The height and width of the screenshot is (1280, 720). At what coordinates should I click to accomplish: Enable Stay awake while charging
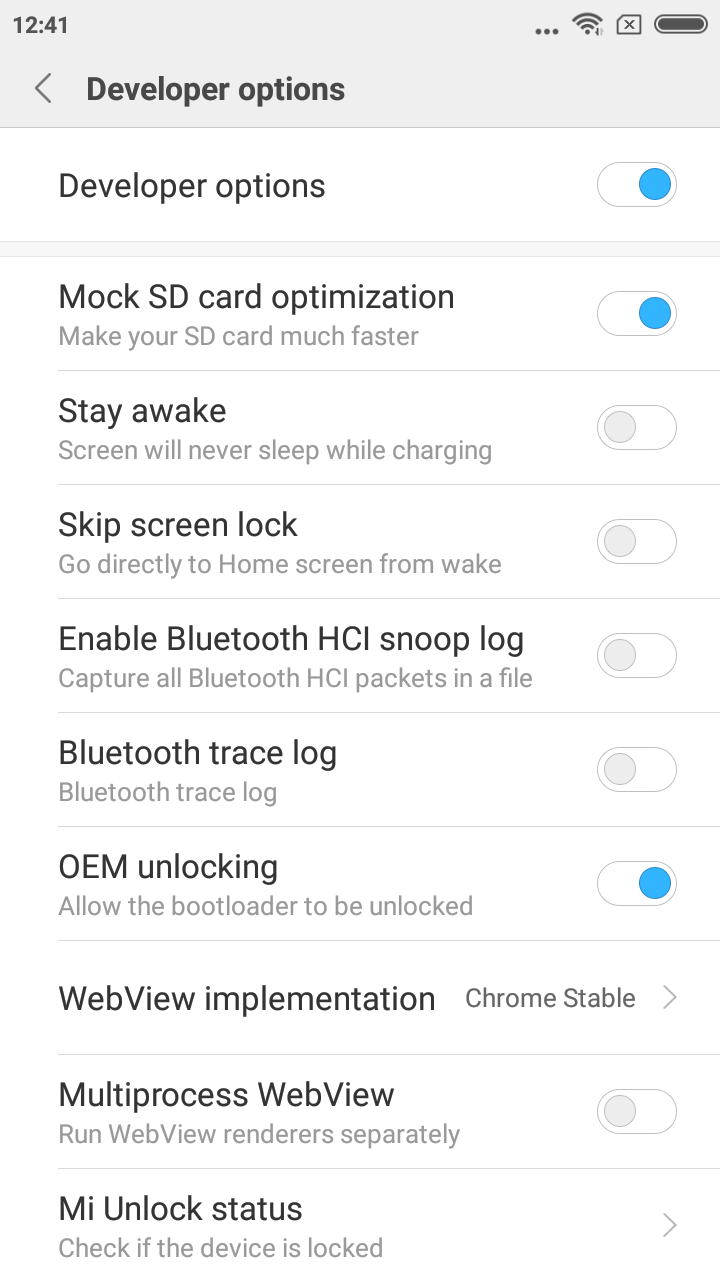(637, 428)
